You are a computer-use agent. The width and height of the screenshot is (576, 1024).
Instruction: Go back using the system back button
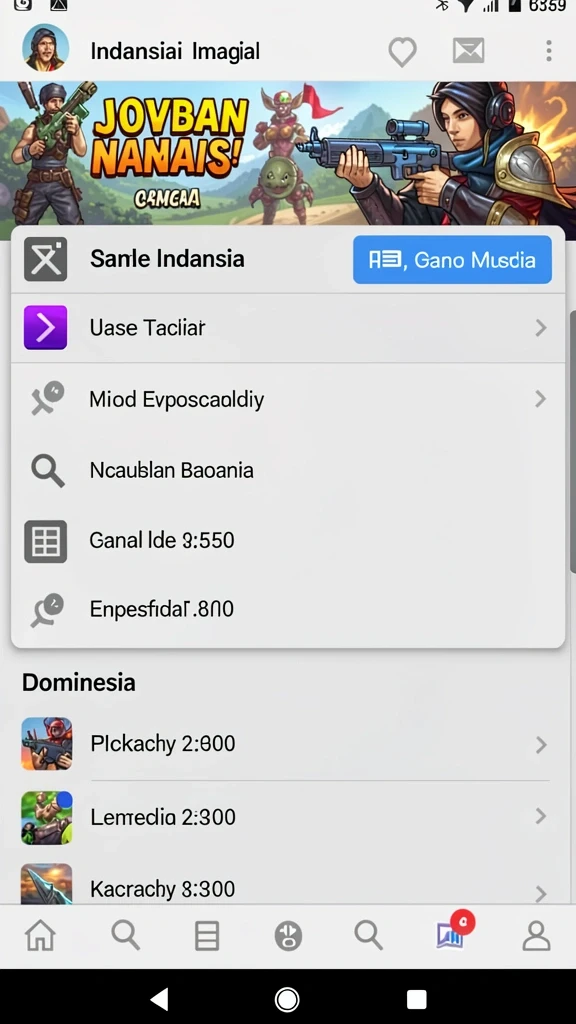click(159, 998)
